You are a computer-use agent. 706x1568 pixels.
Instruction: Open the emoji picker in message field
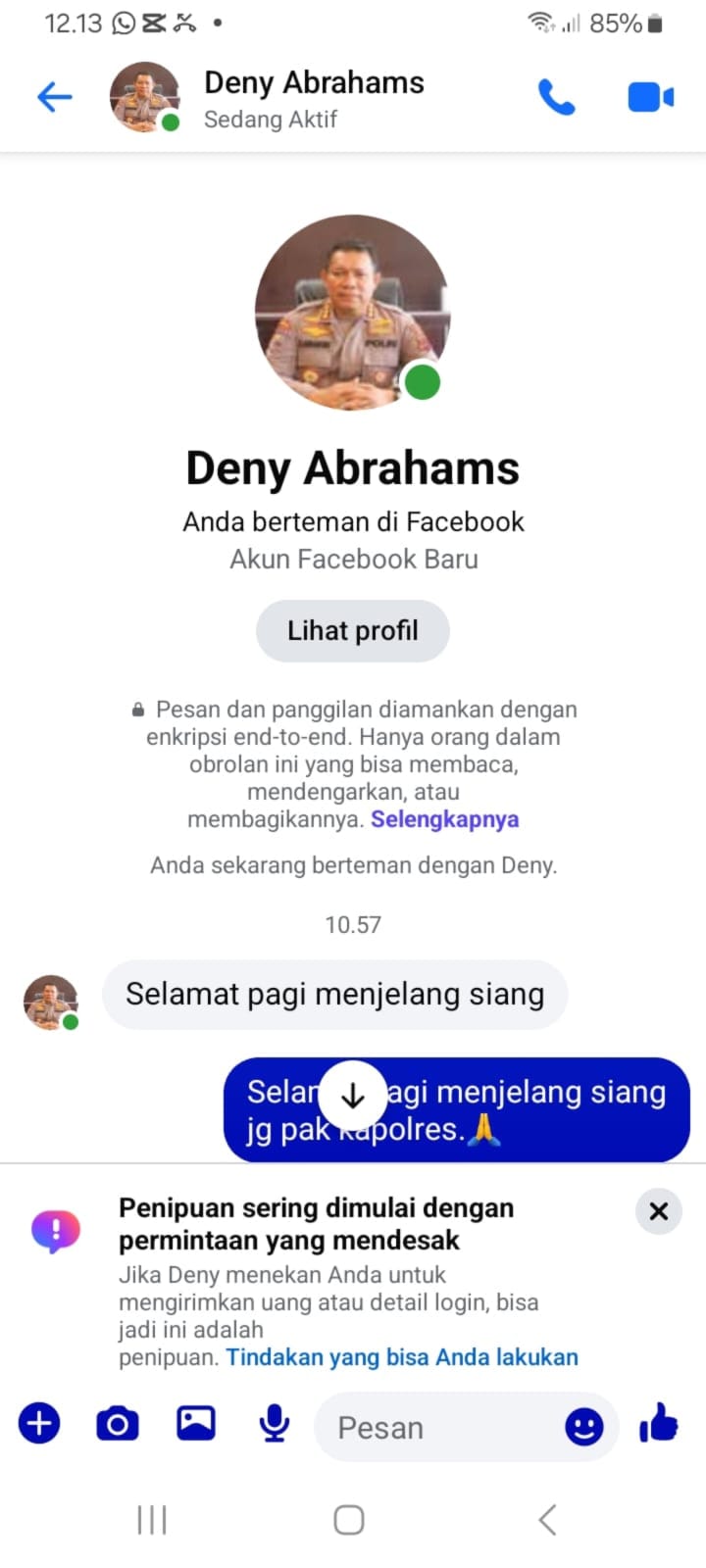(x=584, y=1427)
